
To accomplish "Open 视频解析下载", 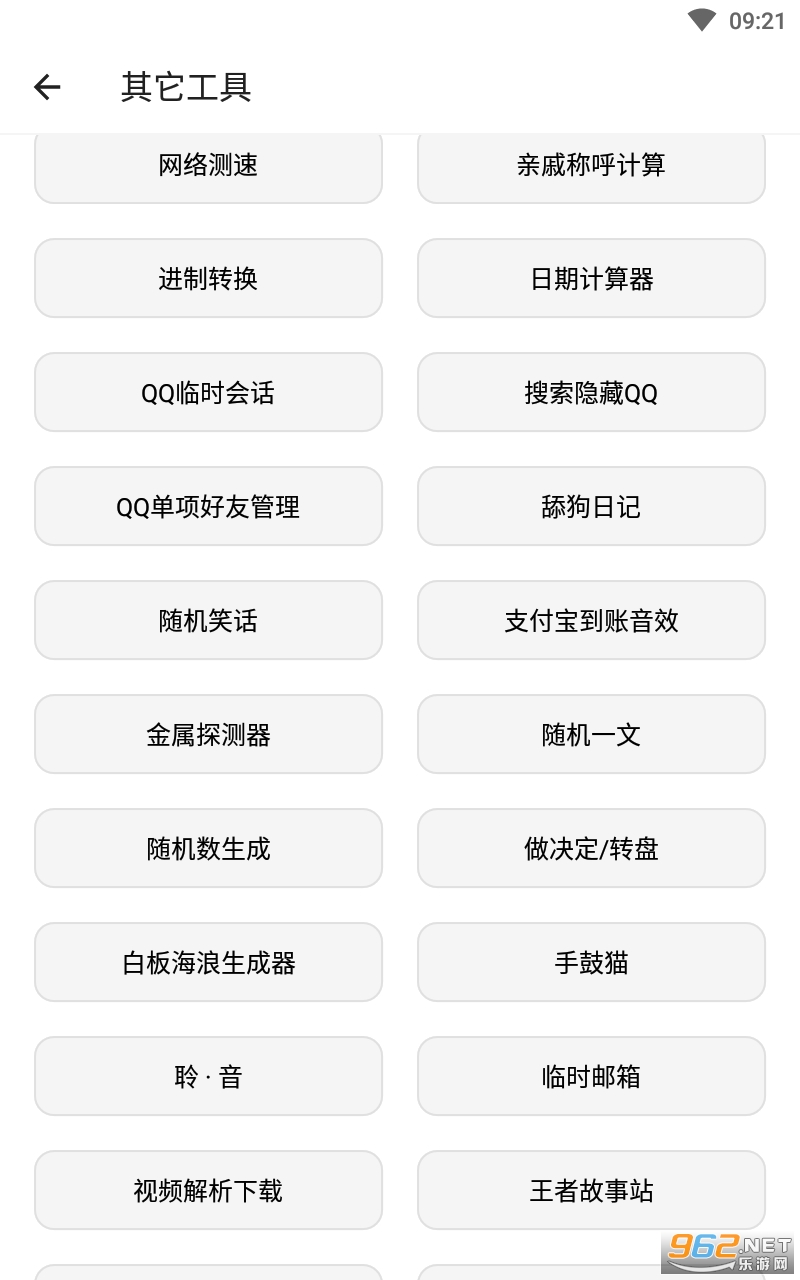I will click(208, 1190).
